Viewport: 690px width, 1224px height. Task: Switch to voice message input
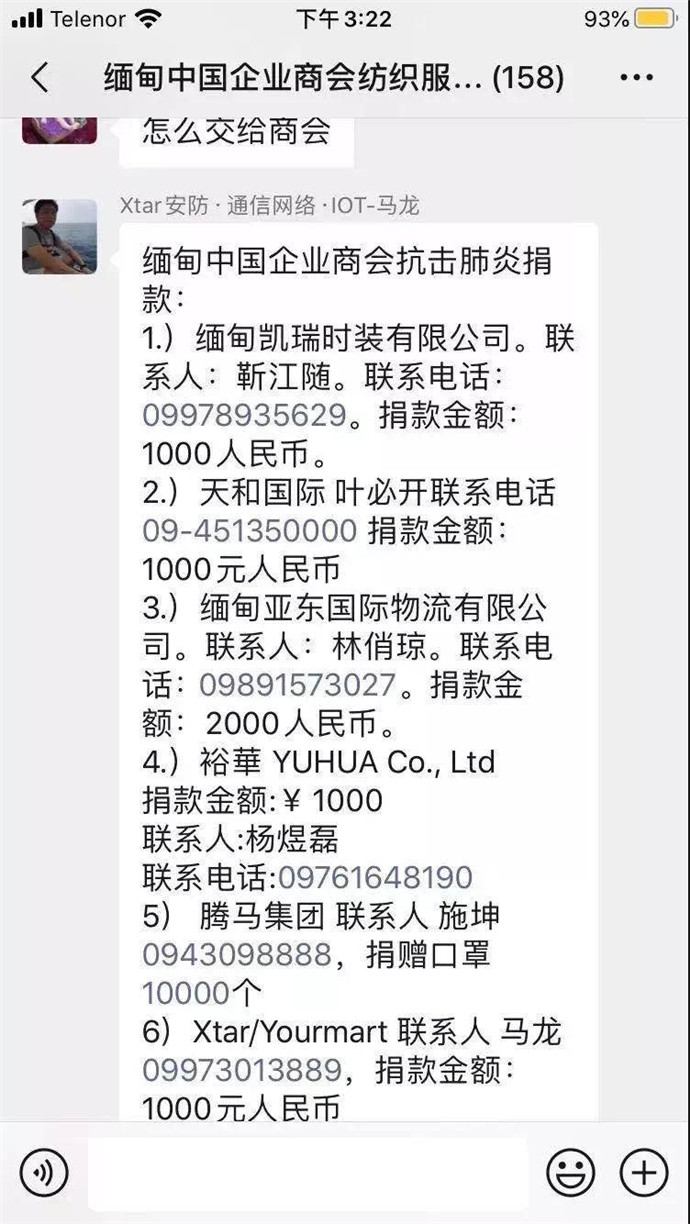(x=44, y=1172)
